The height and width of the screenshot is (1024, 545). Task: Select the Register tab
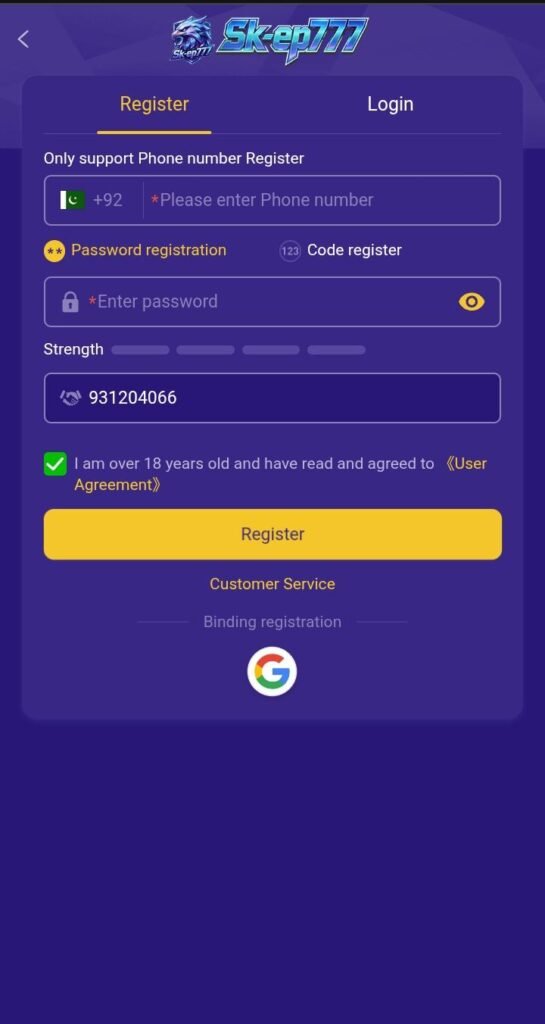click(x=154, y=104)
